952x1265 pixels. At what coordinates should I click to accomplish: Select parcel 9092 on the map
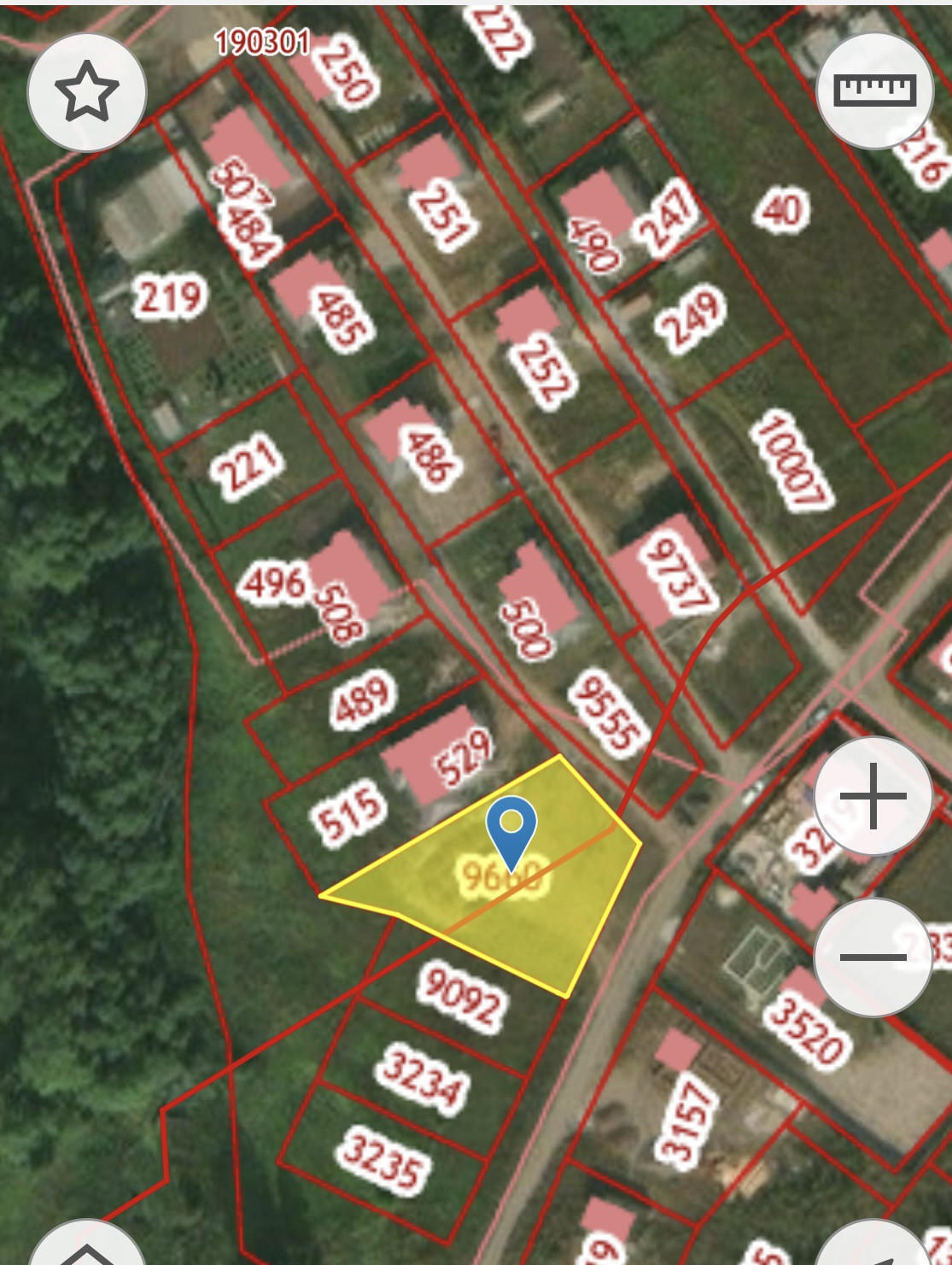point(461,995)
